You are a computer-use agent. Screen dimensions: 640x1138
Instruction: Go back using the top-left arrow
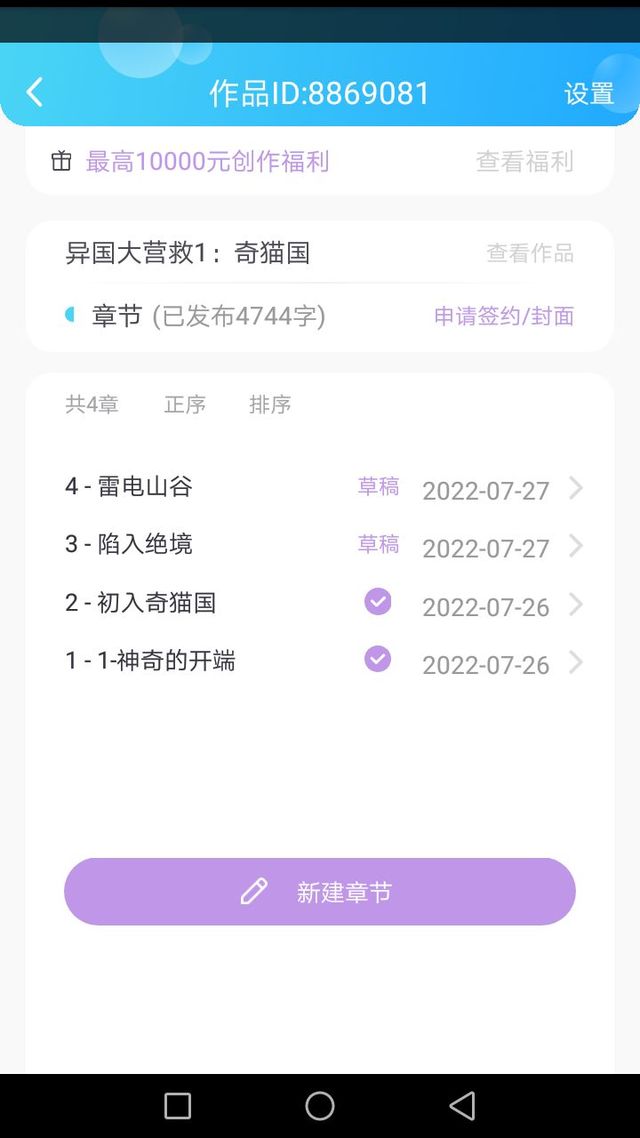[35, 93]
